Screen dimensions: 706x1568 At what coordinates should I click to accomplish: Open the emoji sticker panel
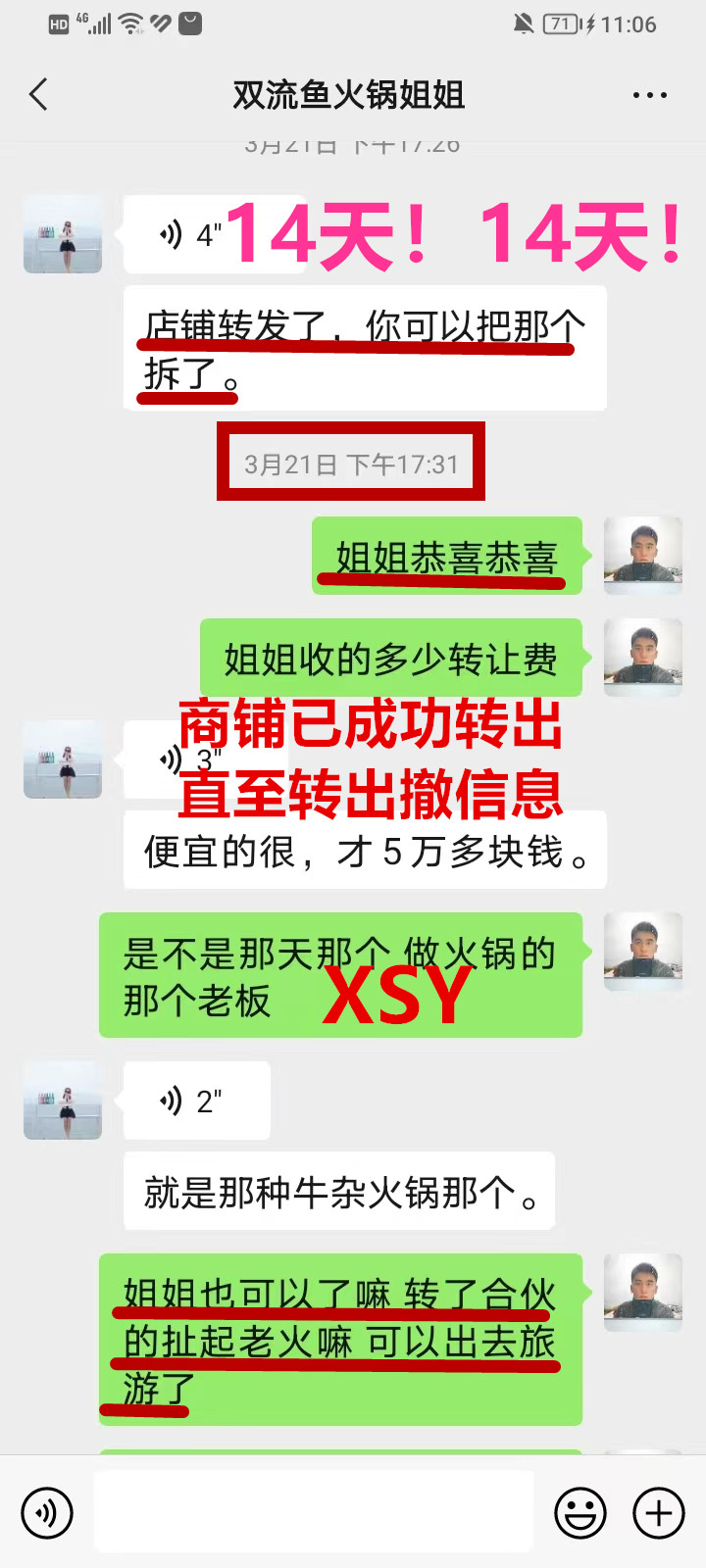point(580,1512)
